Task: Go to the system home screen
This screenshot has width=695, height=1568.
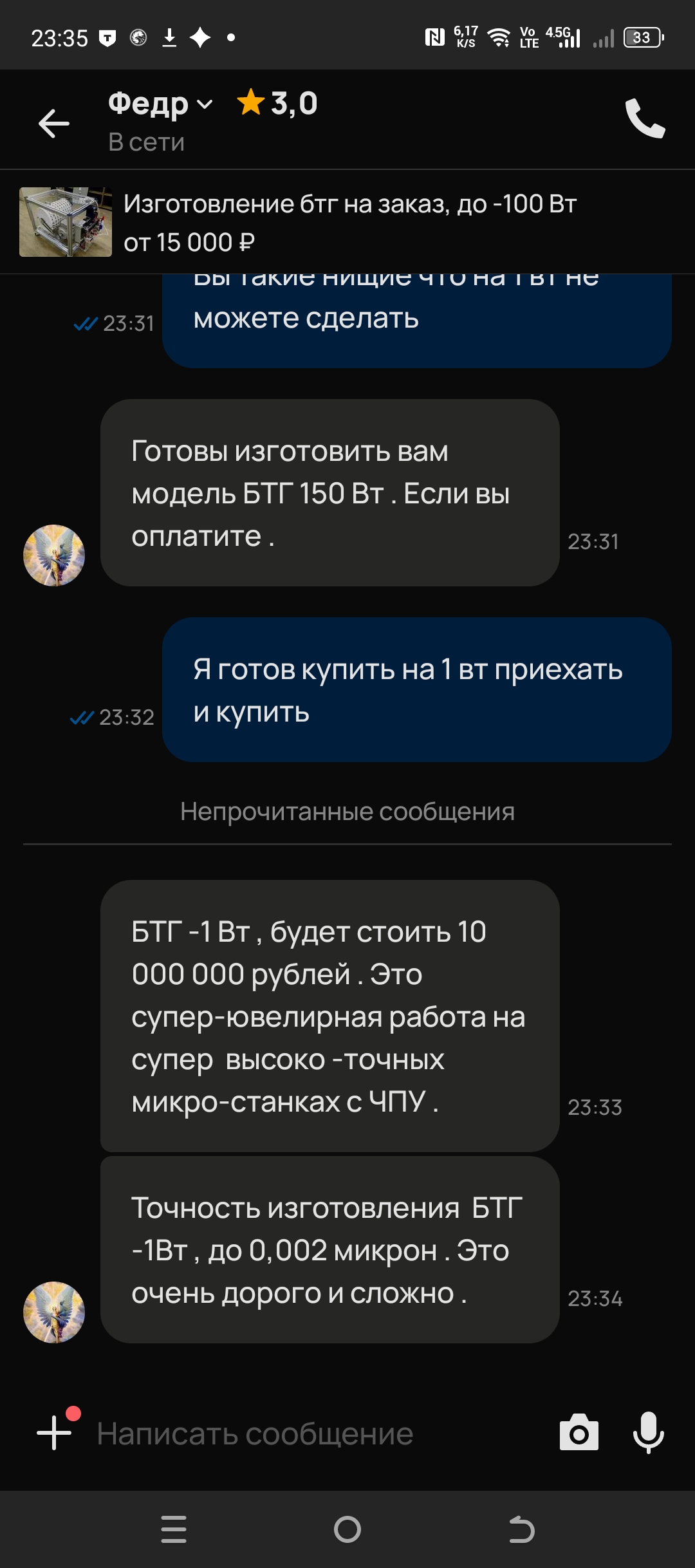Action: [x=347, y=1529]
